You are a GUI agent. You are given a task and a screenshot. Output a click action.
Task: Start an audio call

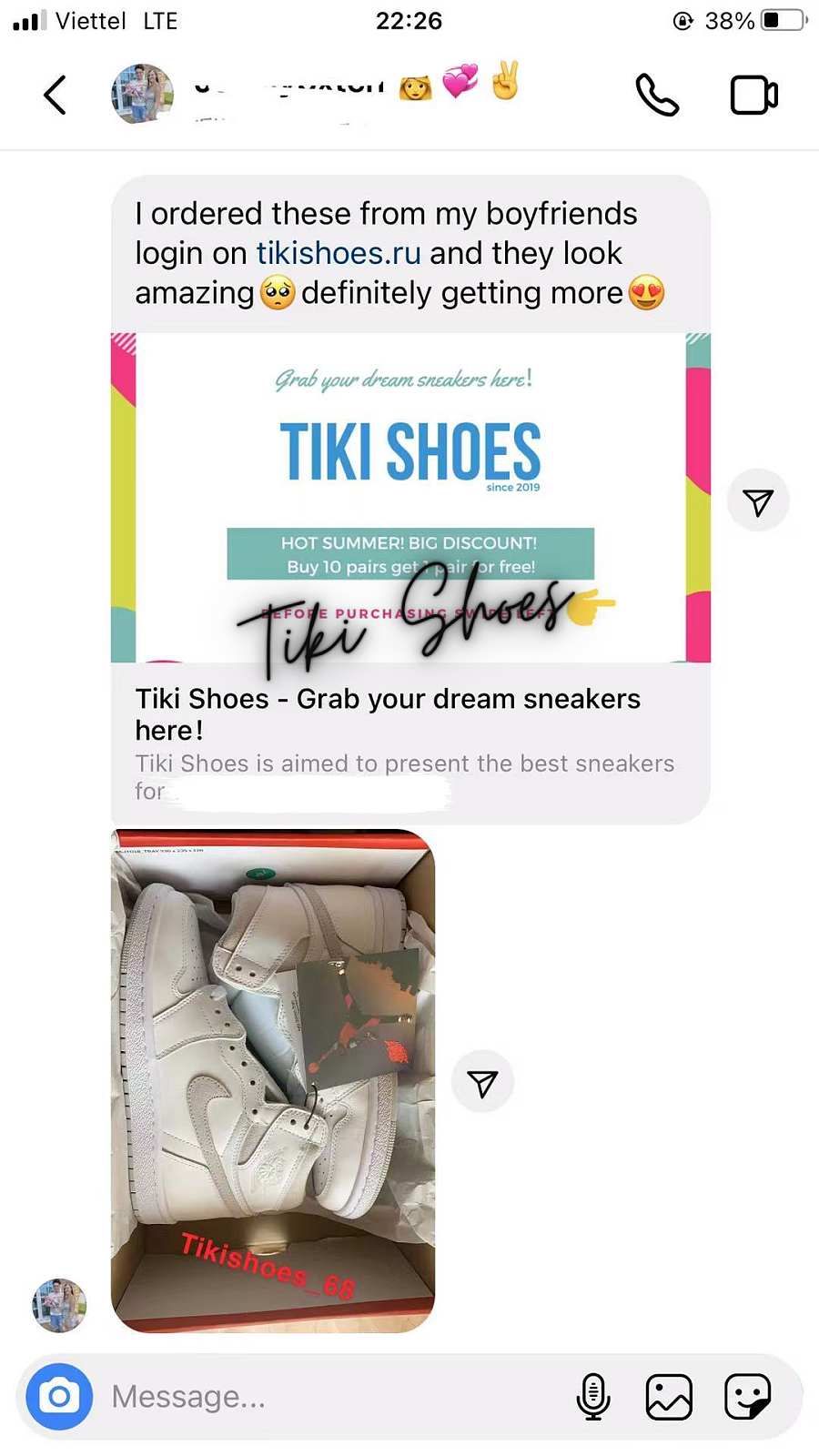pos(656,95)
